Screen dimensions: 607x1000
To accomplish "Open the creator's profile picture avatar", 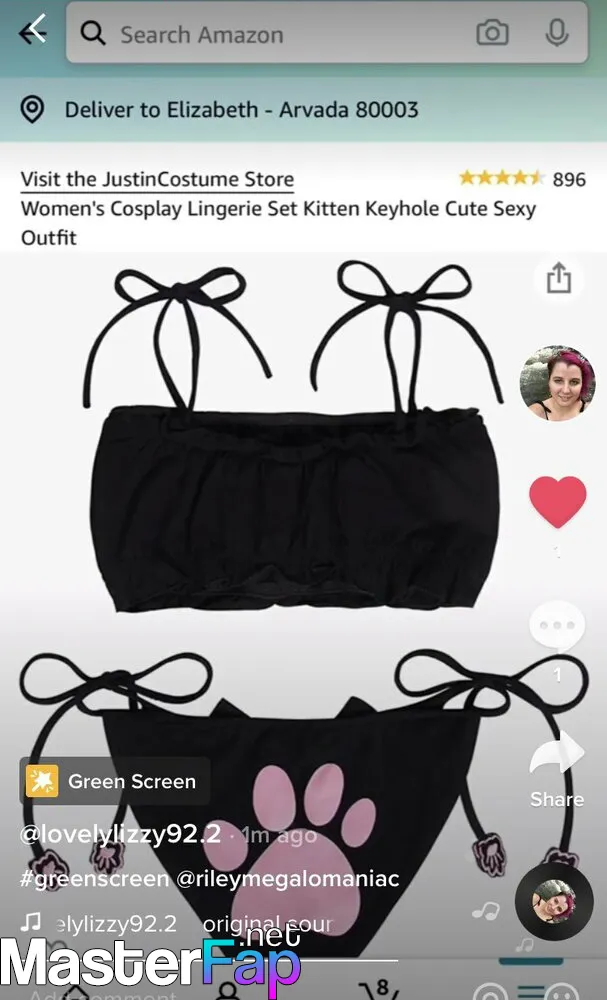I will (557, 383).
